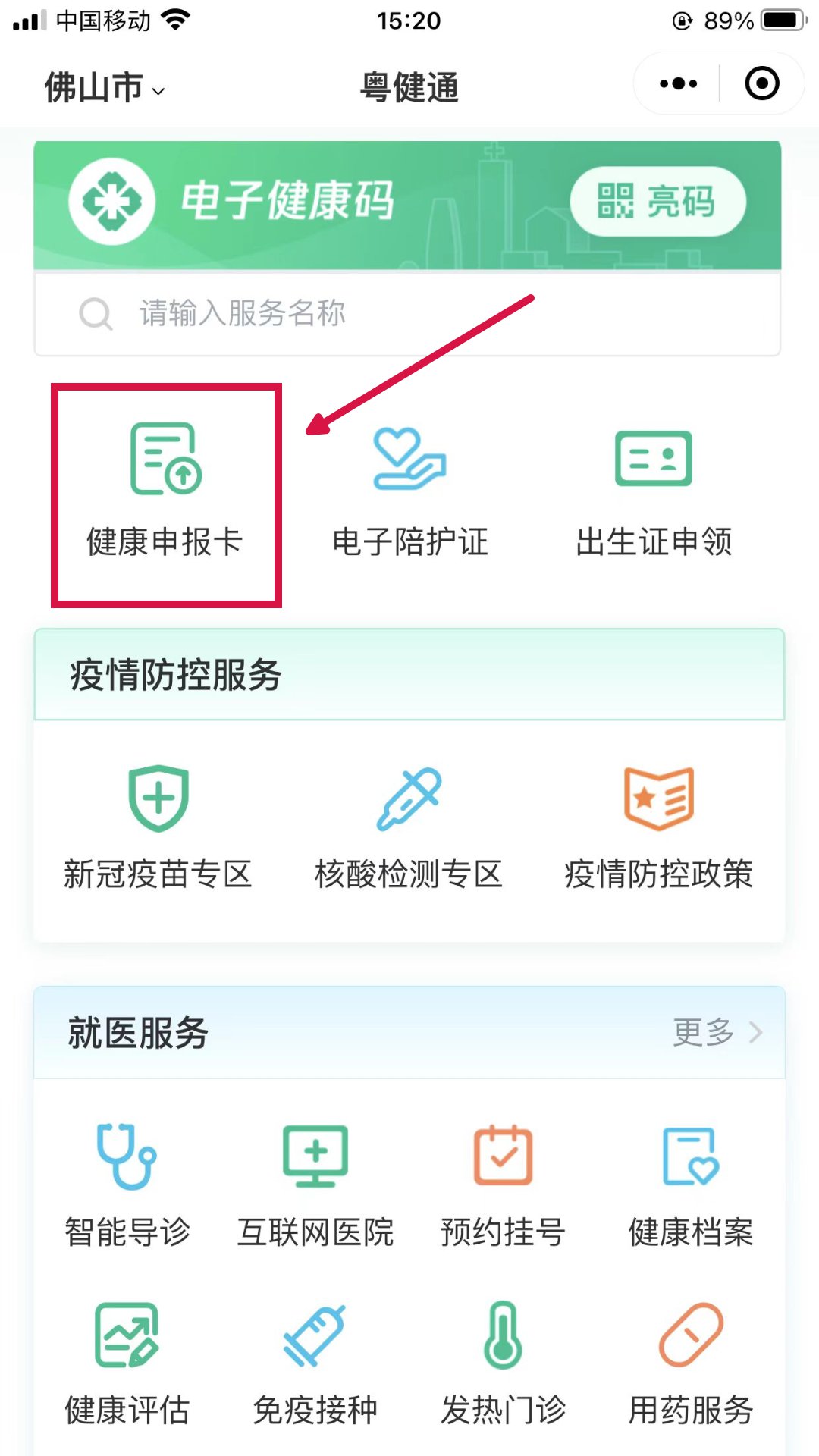
Task: Go to 核酸检测专区
Action: point(409,828)
